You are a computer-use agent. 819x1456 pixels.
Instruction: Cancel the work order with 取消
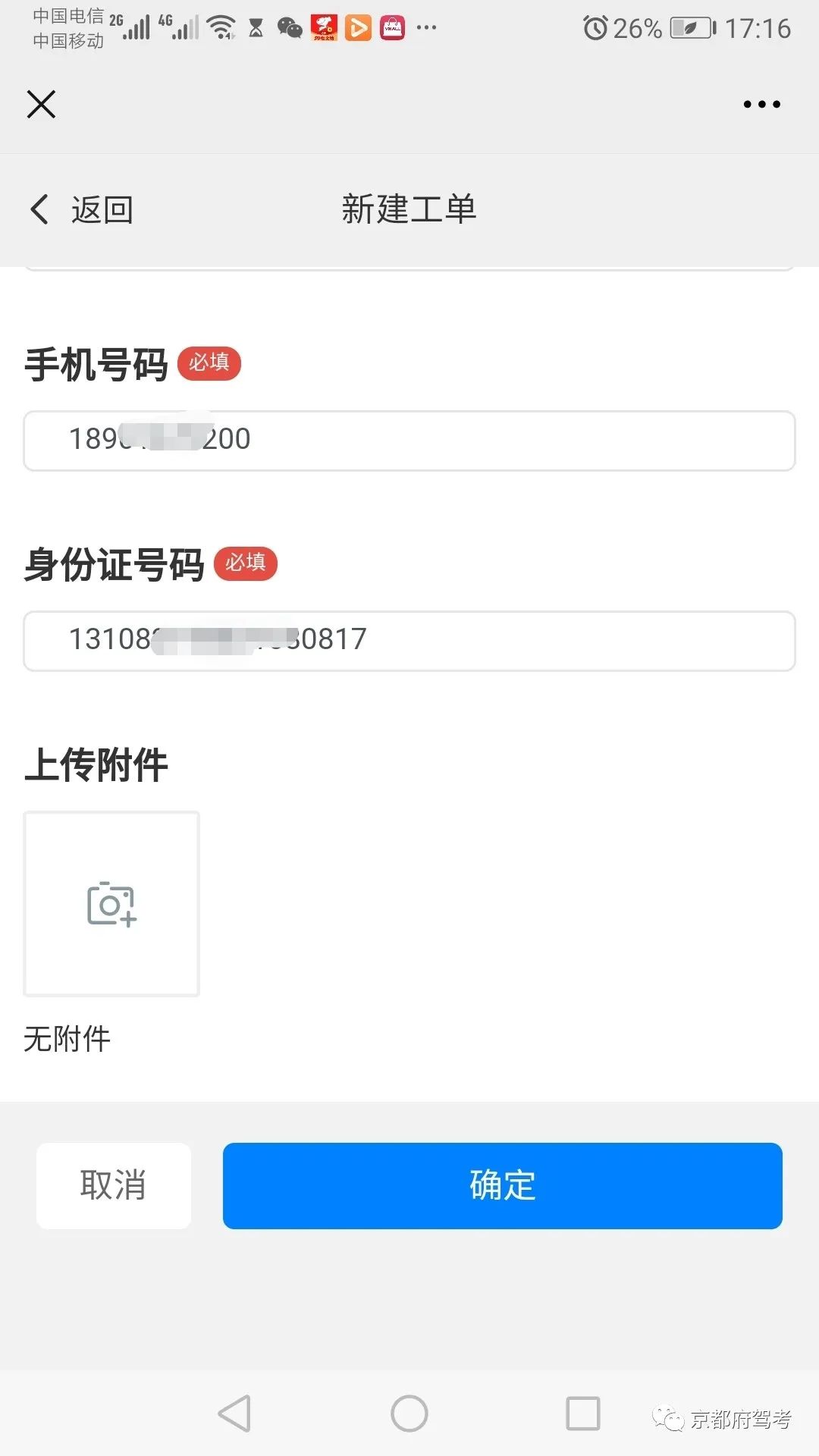(x=114, y=1185)
